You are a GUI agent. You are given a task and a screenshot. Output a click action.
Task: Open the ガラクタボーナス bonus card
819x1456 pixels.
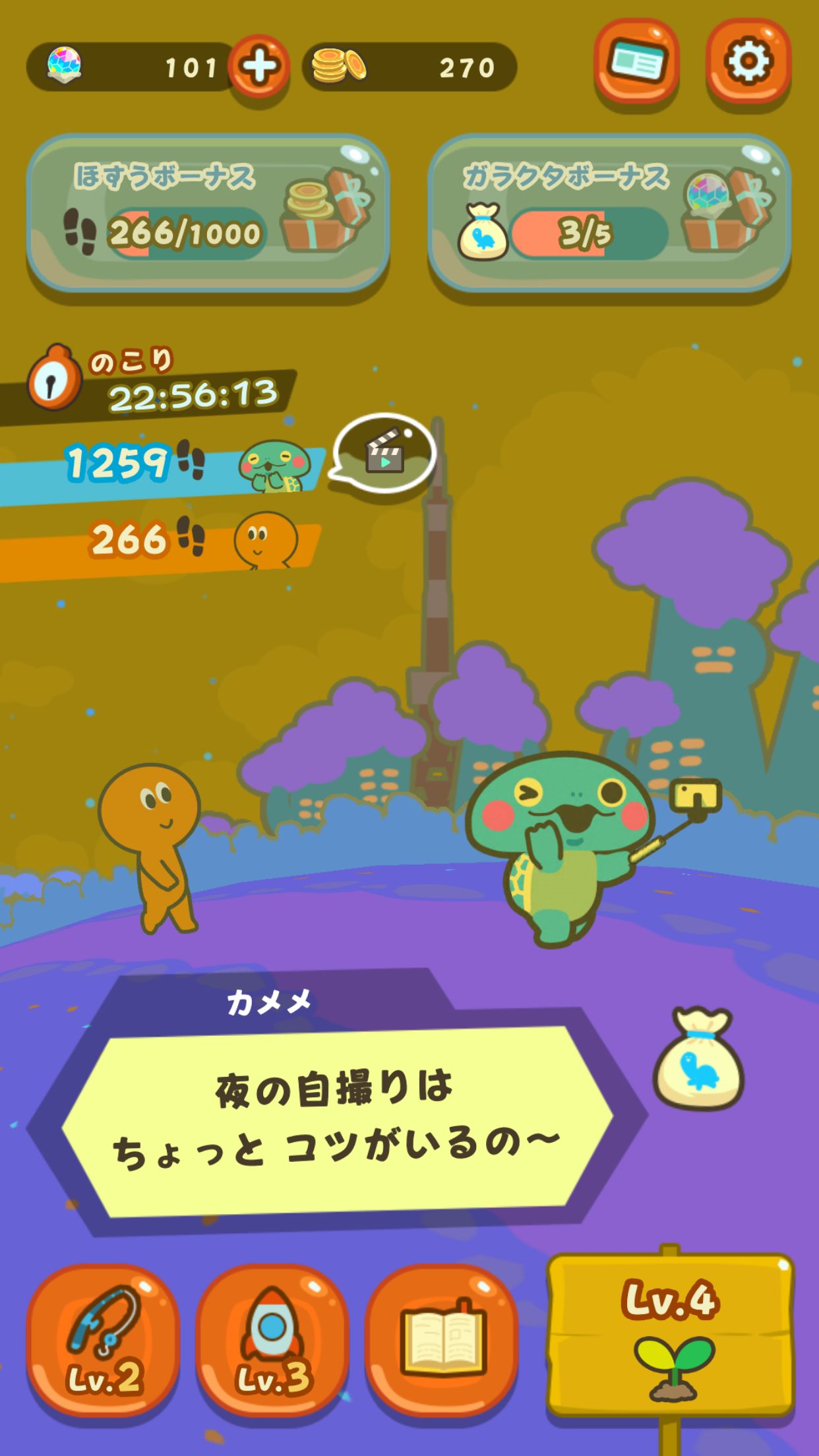(x=609, y=213)
